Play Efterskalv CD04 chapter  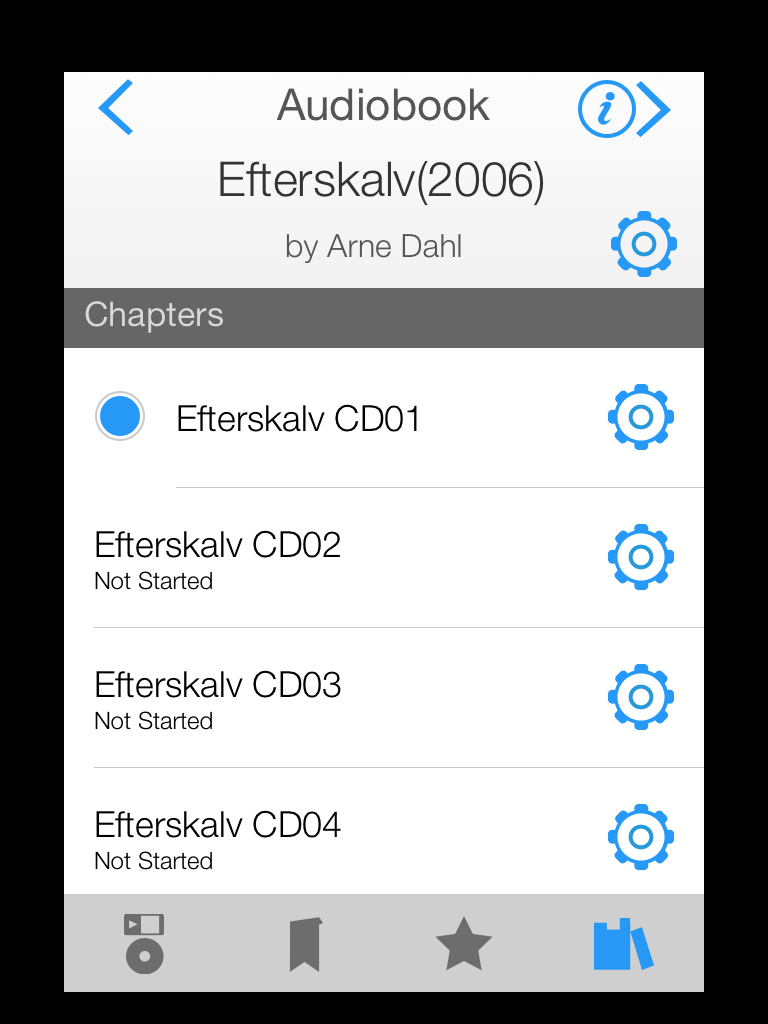tap(218, 837)
